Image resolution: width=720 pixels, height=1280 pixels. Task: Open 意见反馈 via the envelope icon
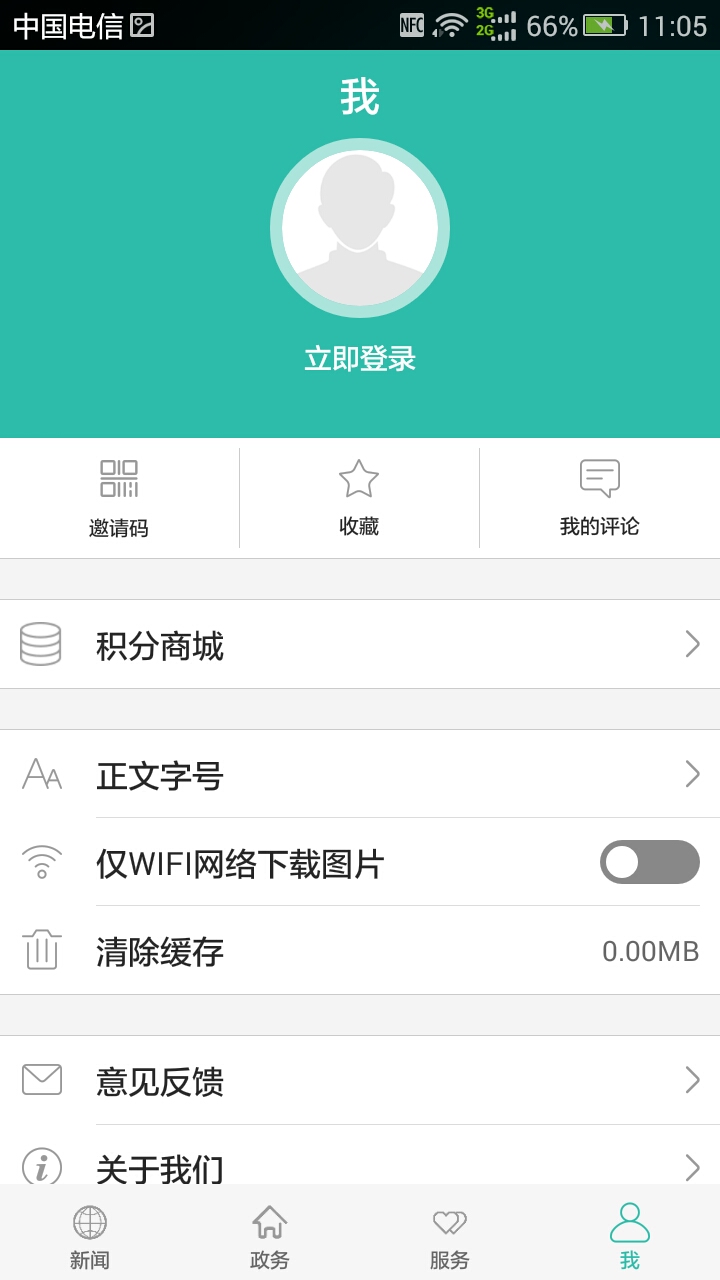pyautogui.click(x=40, y=1081)
